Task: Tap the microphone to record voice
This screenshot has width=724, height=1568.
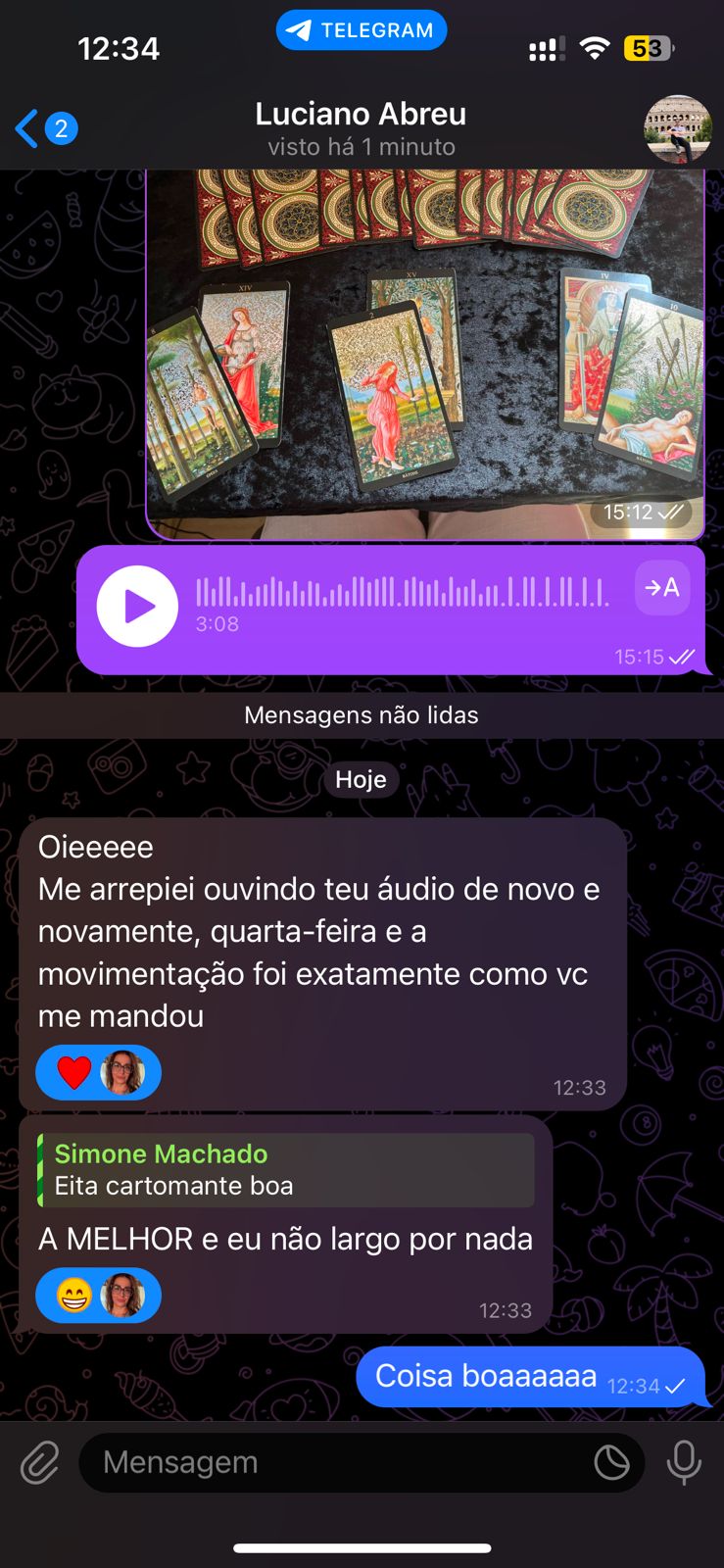Action: 684,1462
